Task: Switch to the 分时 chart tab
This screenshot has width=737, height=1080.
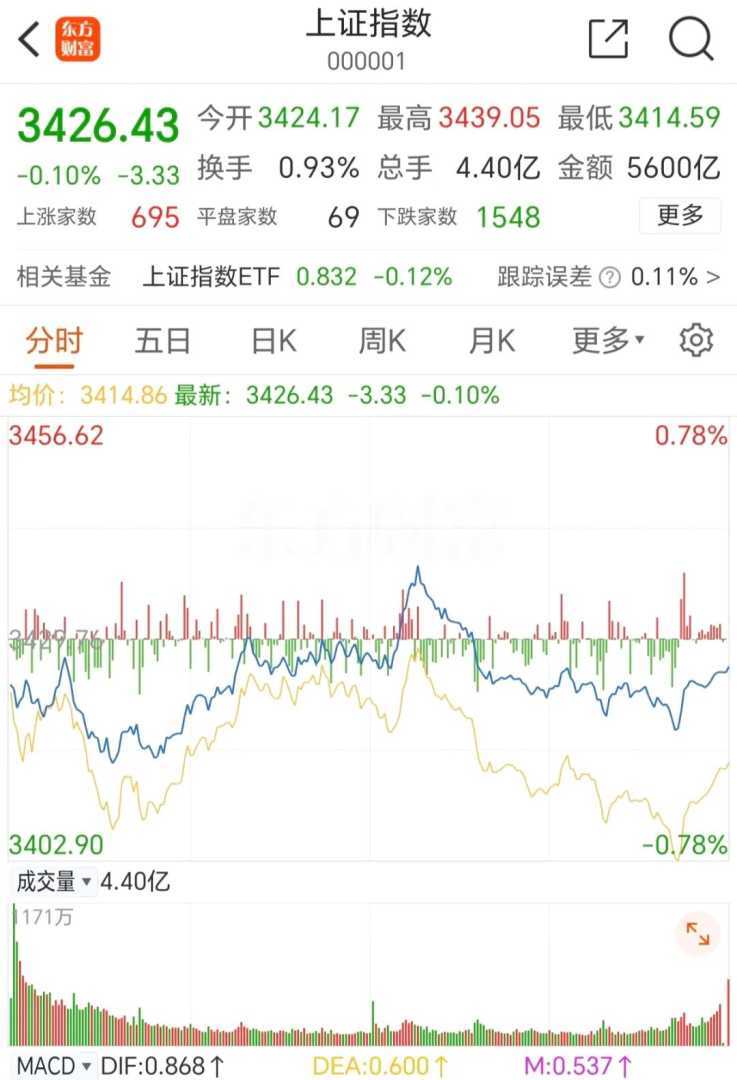Action: [54, 342]
